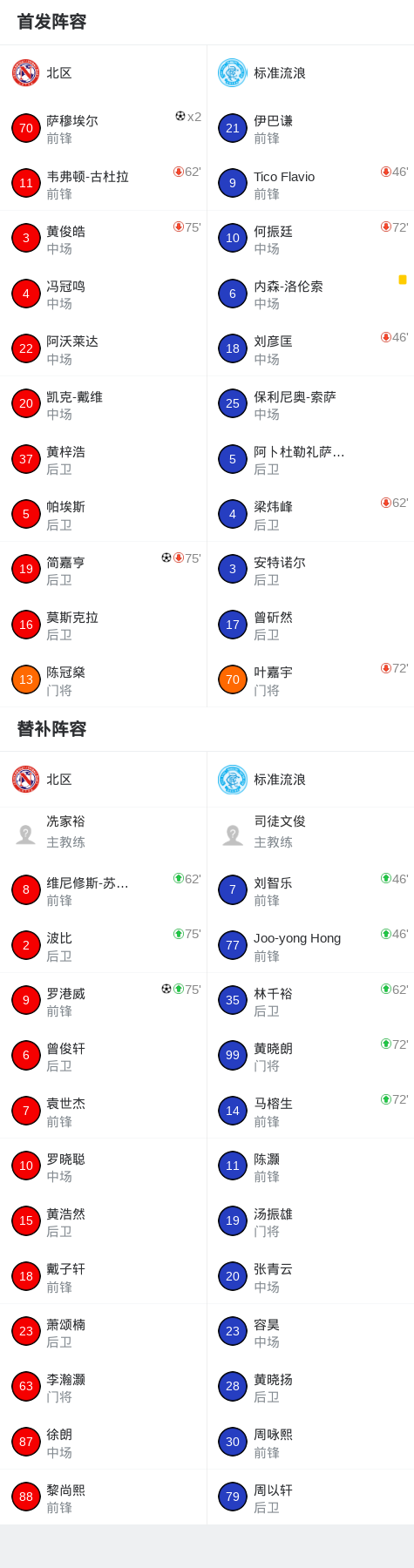View player 梁炜峰 number 4

310,514
